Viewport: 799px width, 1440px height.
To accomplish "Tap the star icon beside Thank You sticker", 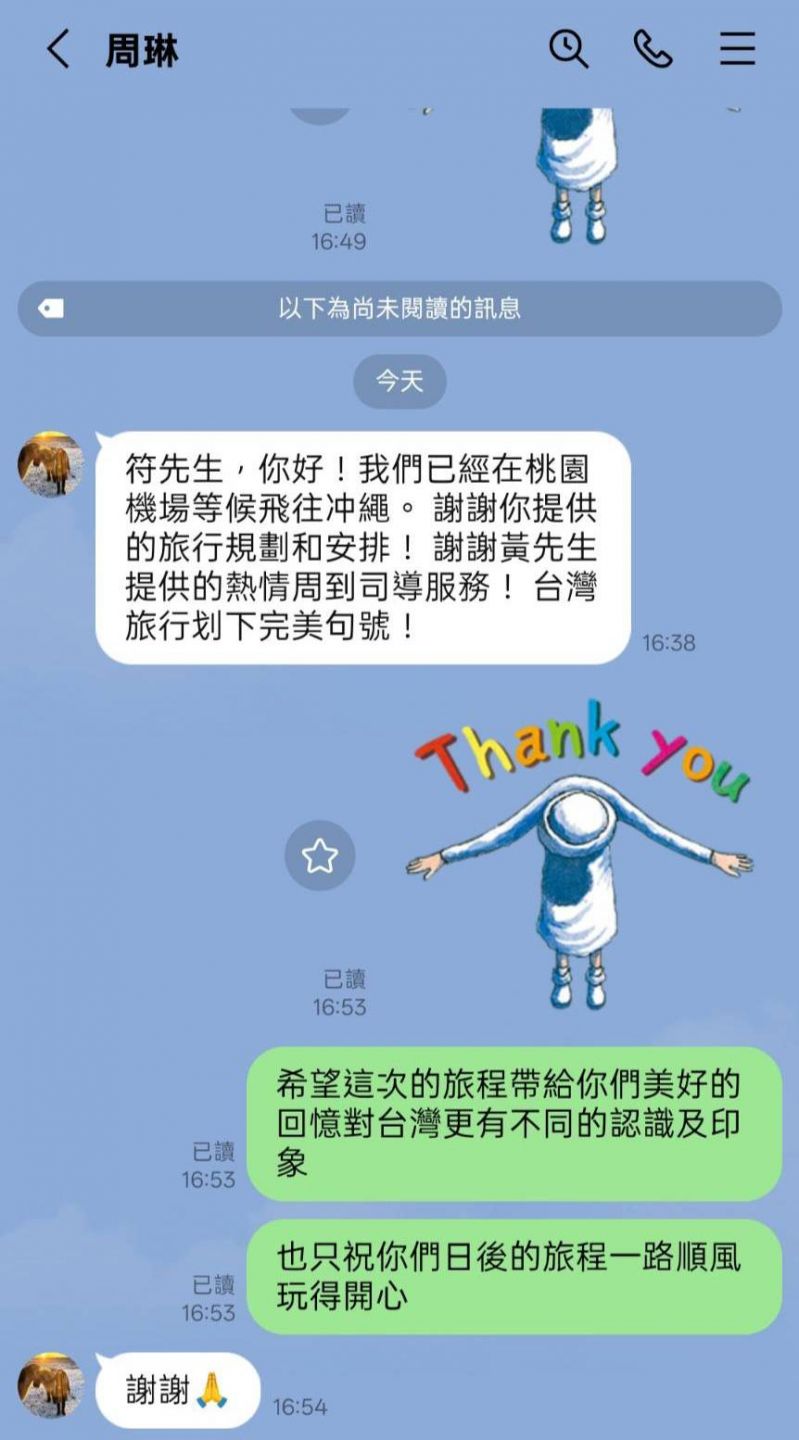I will point(319,856).
